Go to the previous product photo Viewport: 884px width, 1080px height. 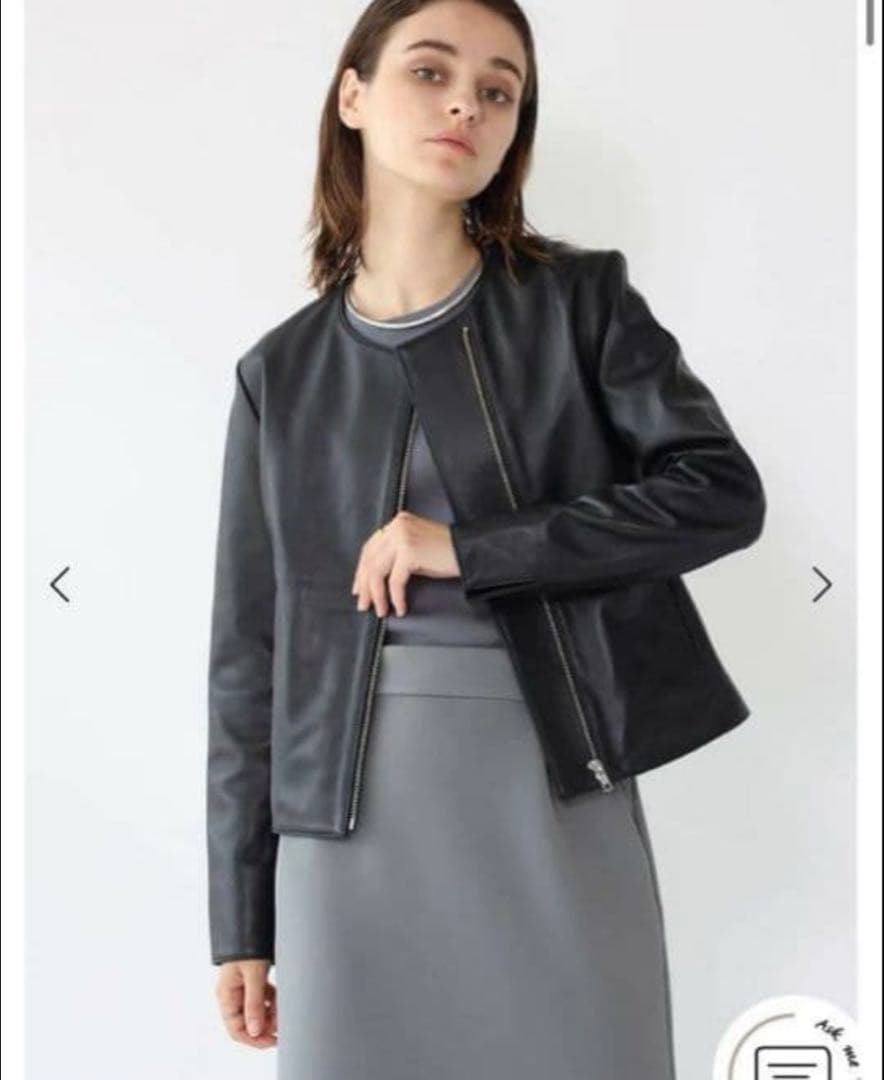tap(60, 584)
